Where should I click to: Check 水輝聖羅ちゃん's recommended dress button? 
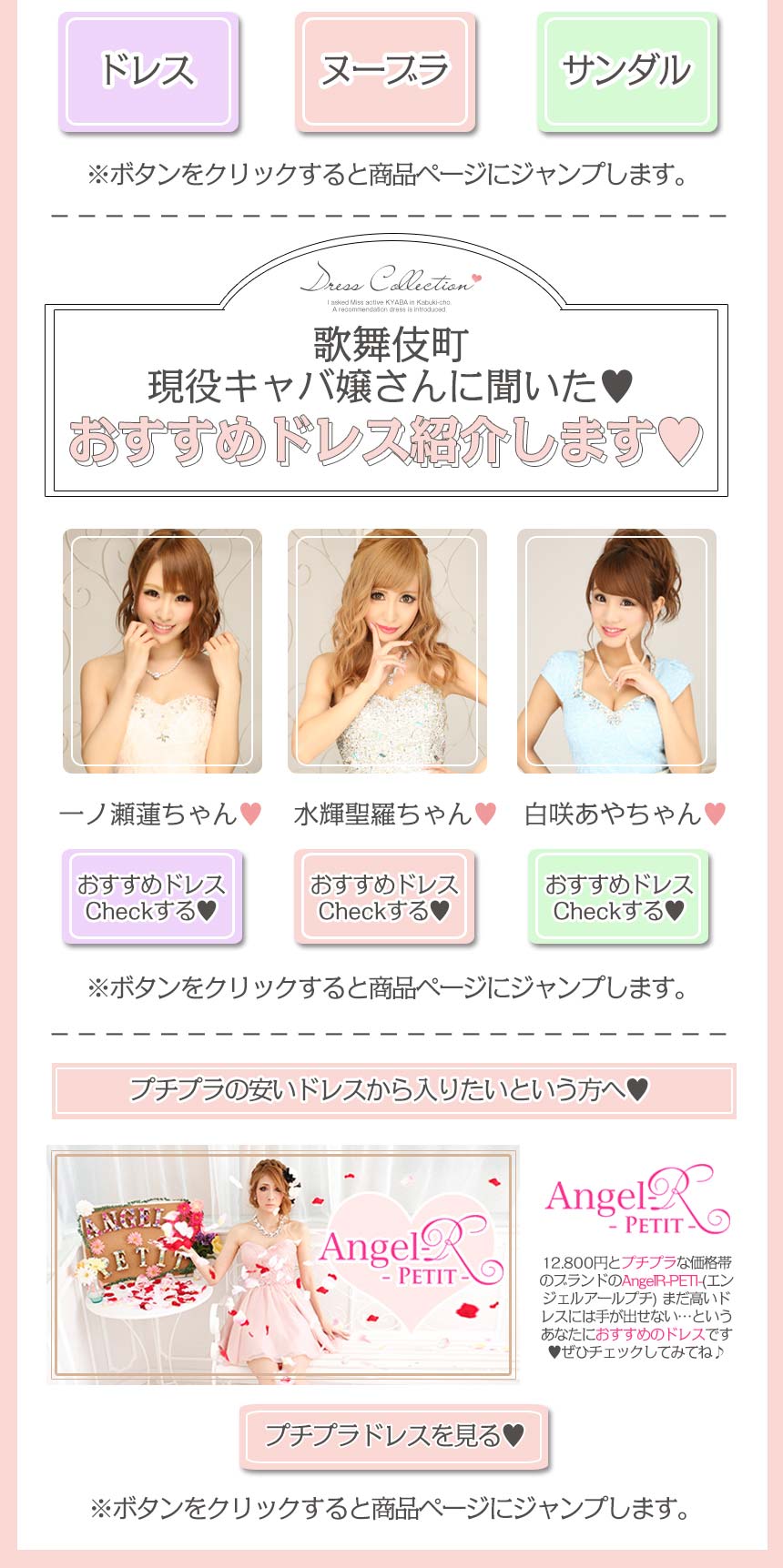coord(384,897)
